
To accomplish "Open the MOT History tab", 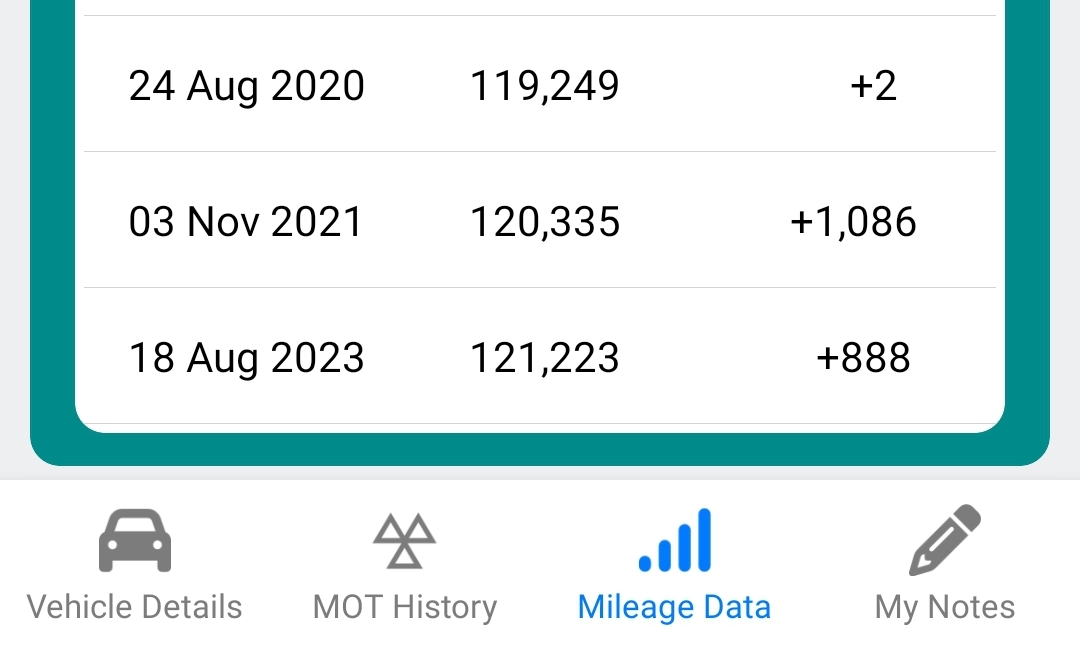I will click(x=405, y=565).
